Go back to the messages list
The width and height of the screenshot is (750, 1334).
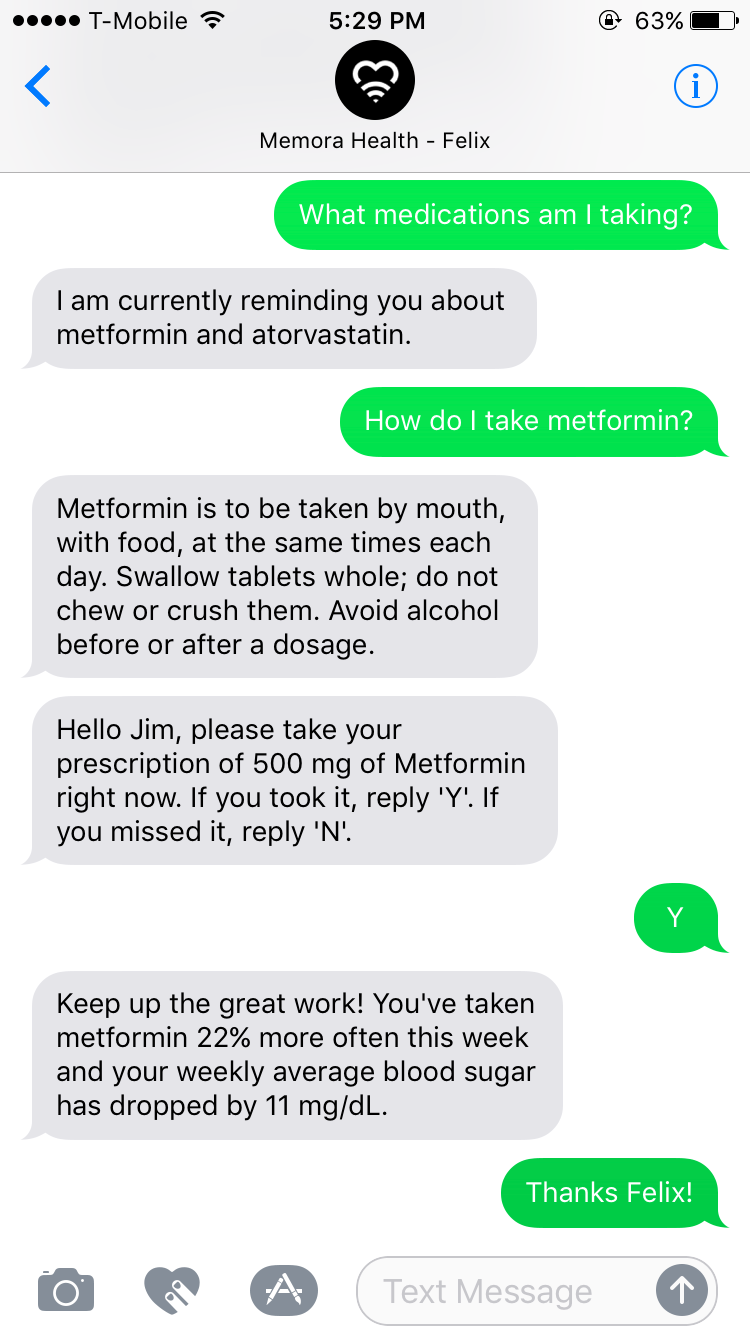tap(38, 87)
